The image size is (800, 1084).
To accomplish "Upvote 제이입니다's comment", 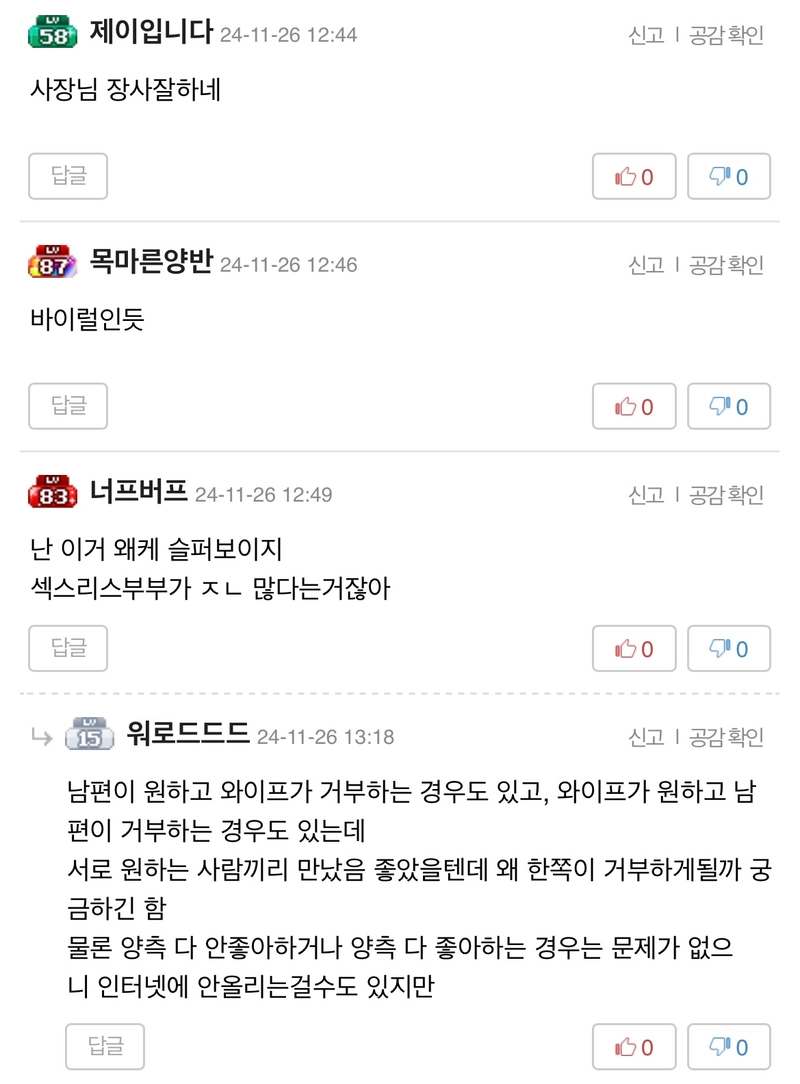I will [x=634, y=177].
